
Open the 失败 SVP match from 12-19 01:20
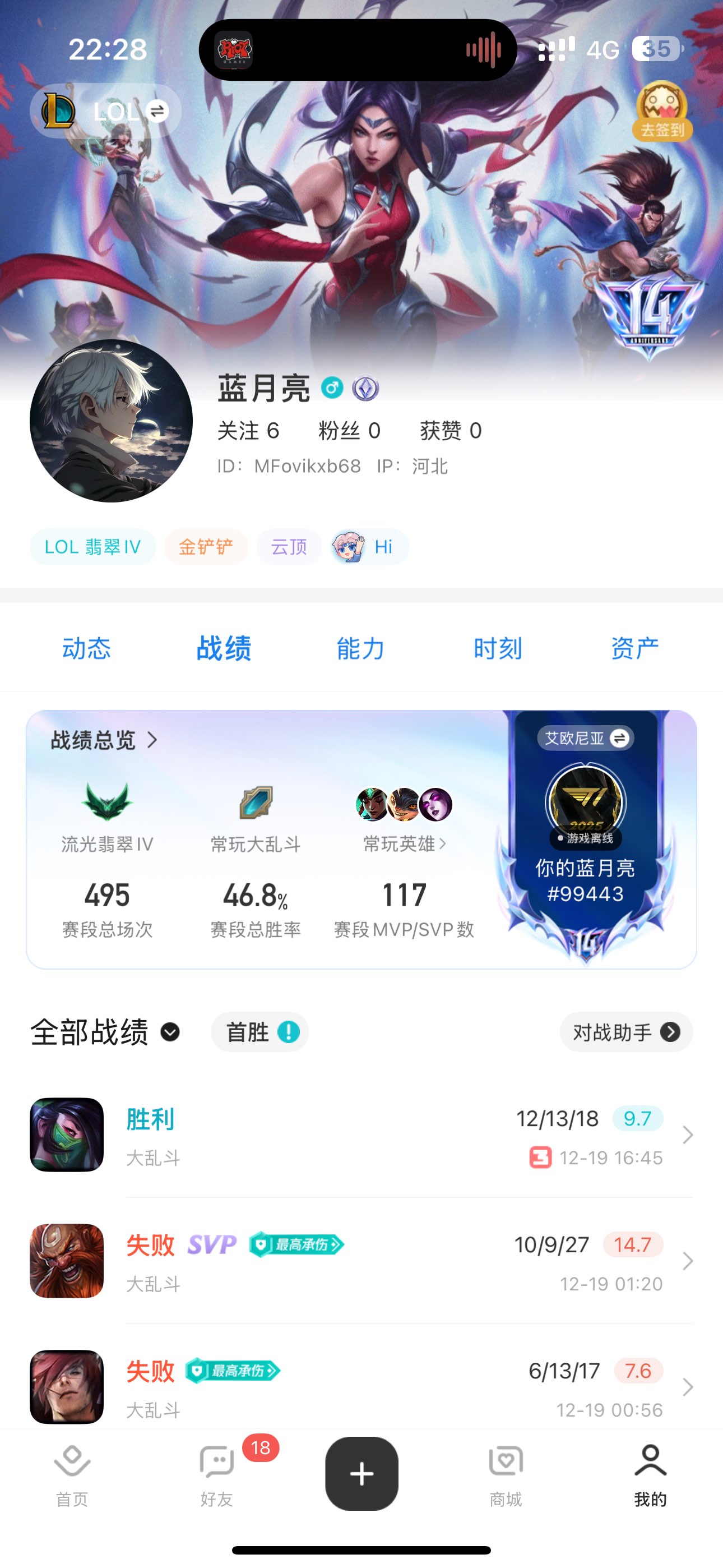pos(361,1261)
